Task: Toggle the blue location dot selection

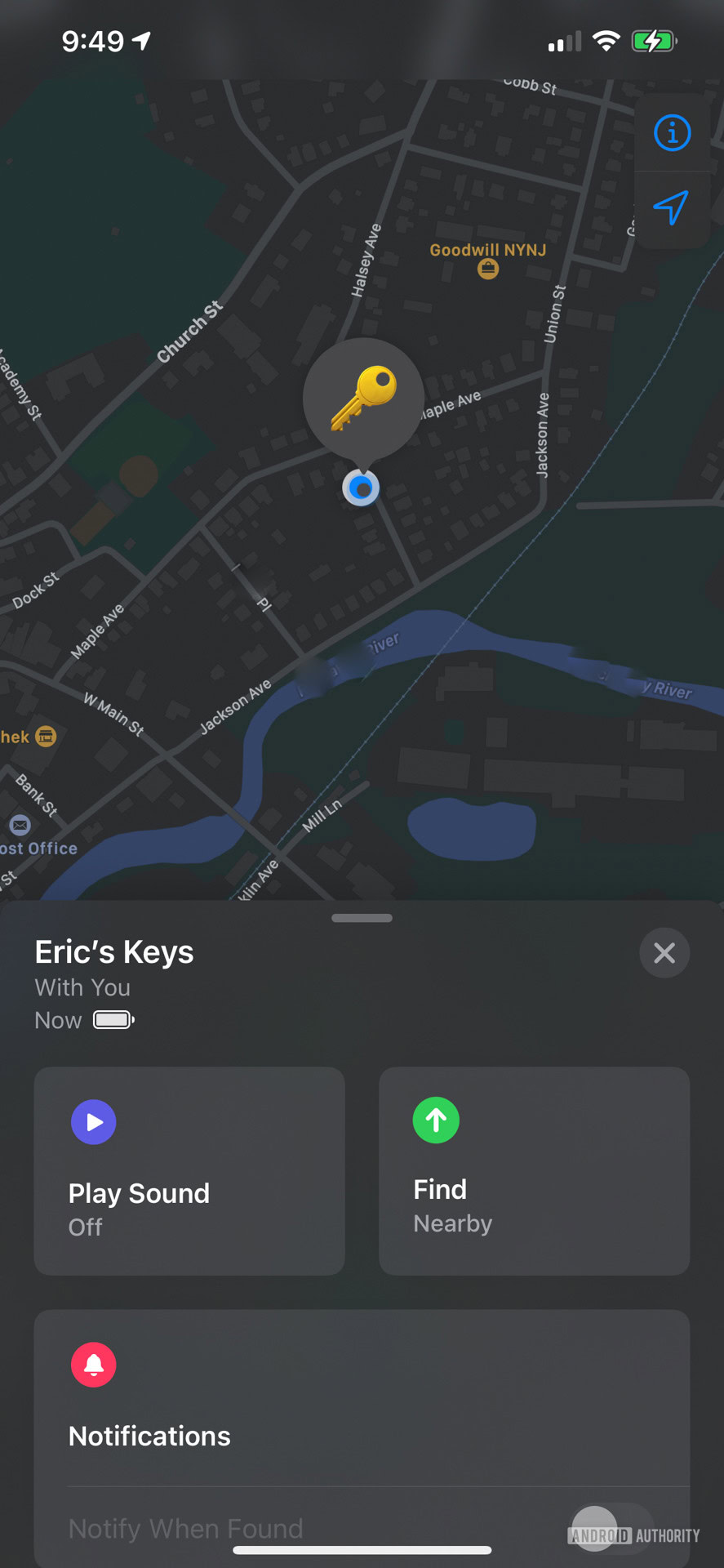Action: [362, 488]
